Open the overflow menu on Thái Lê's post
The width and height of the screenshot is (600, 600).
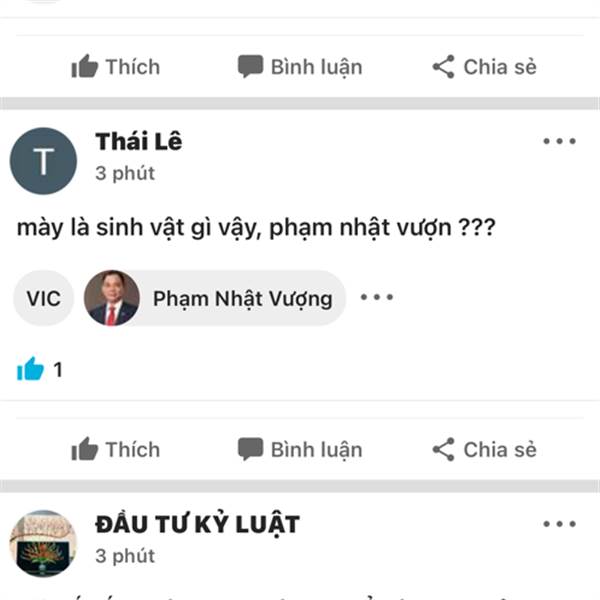559,142
